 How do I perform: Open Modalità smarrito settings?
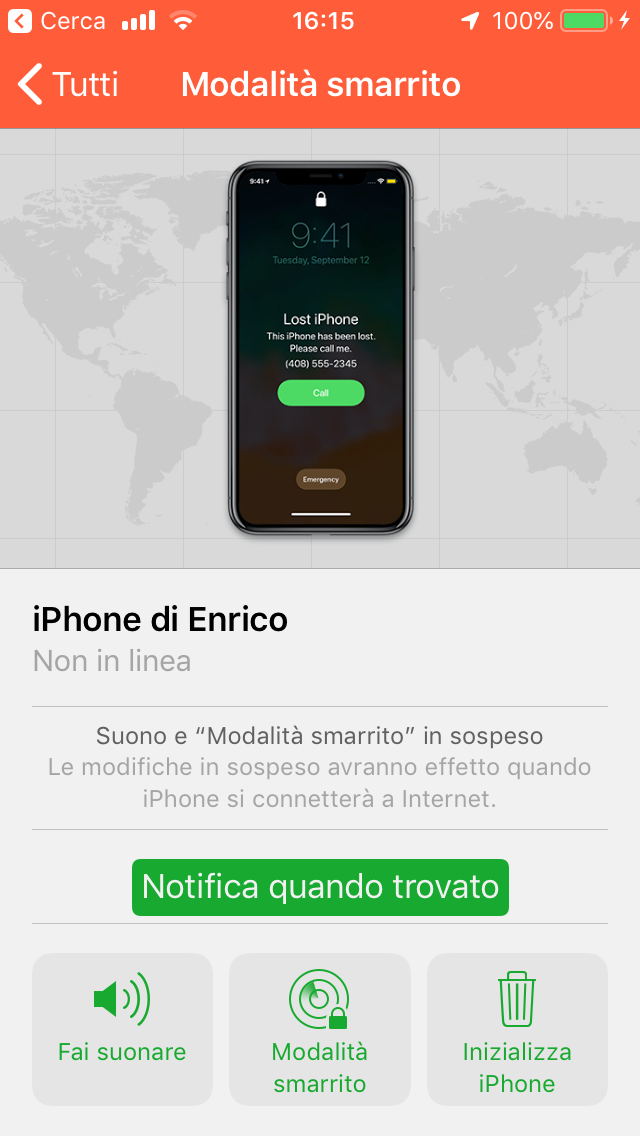point(320,1029)
